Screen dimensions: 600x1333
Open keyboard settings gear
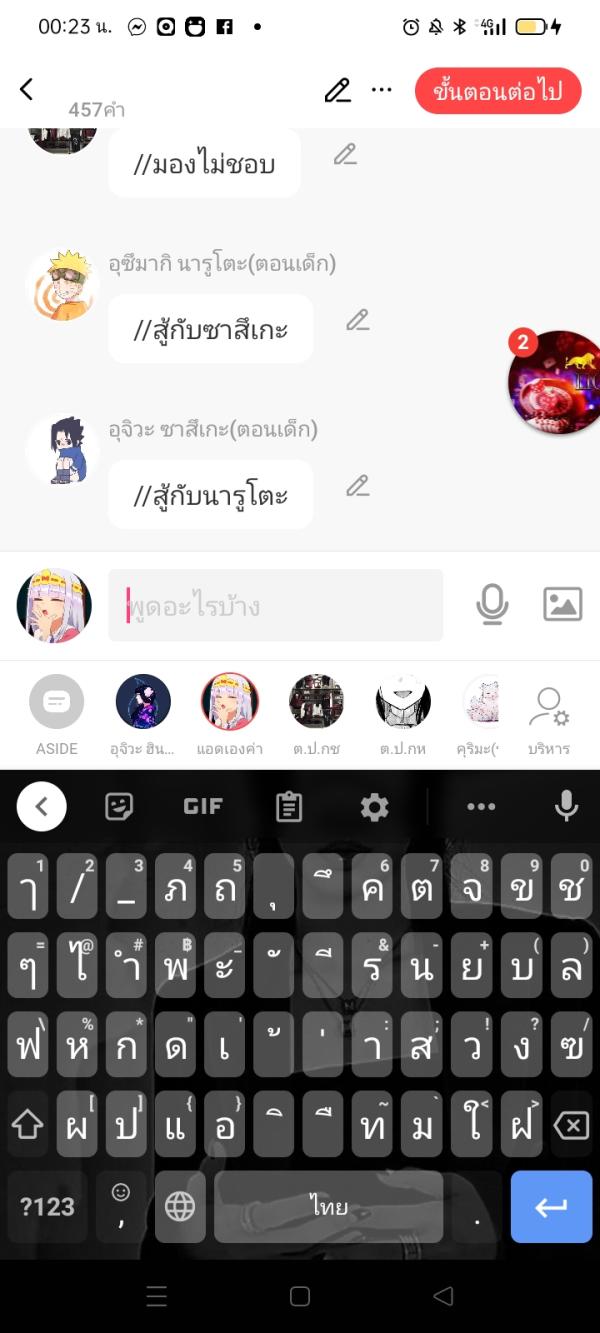[x=374, y=806]
